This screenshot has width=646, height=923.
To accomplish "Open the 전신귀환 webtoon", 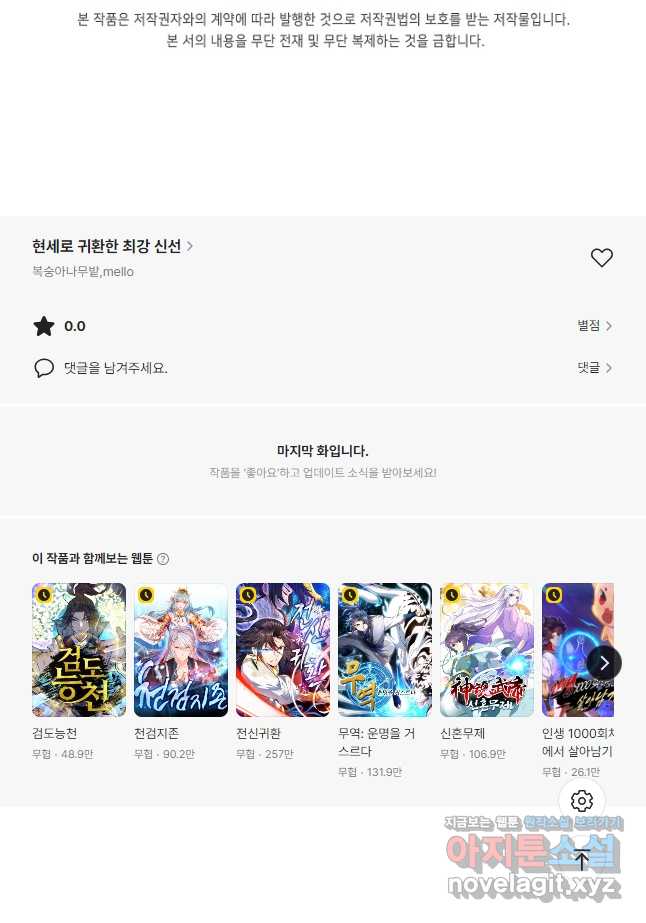I will point(283,650).
